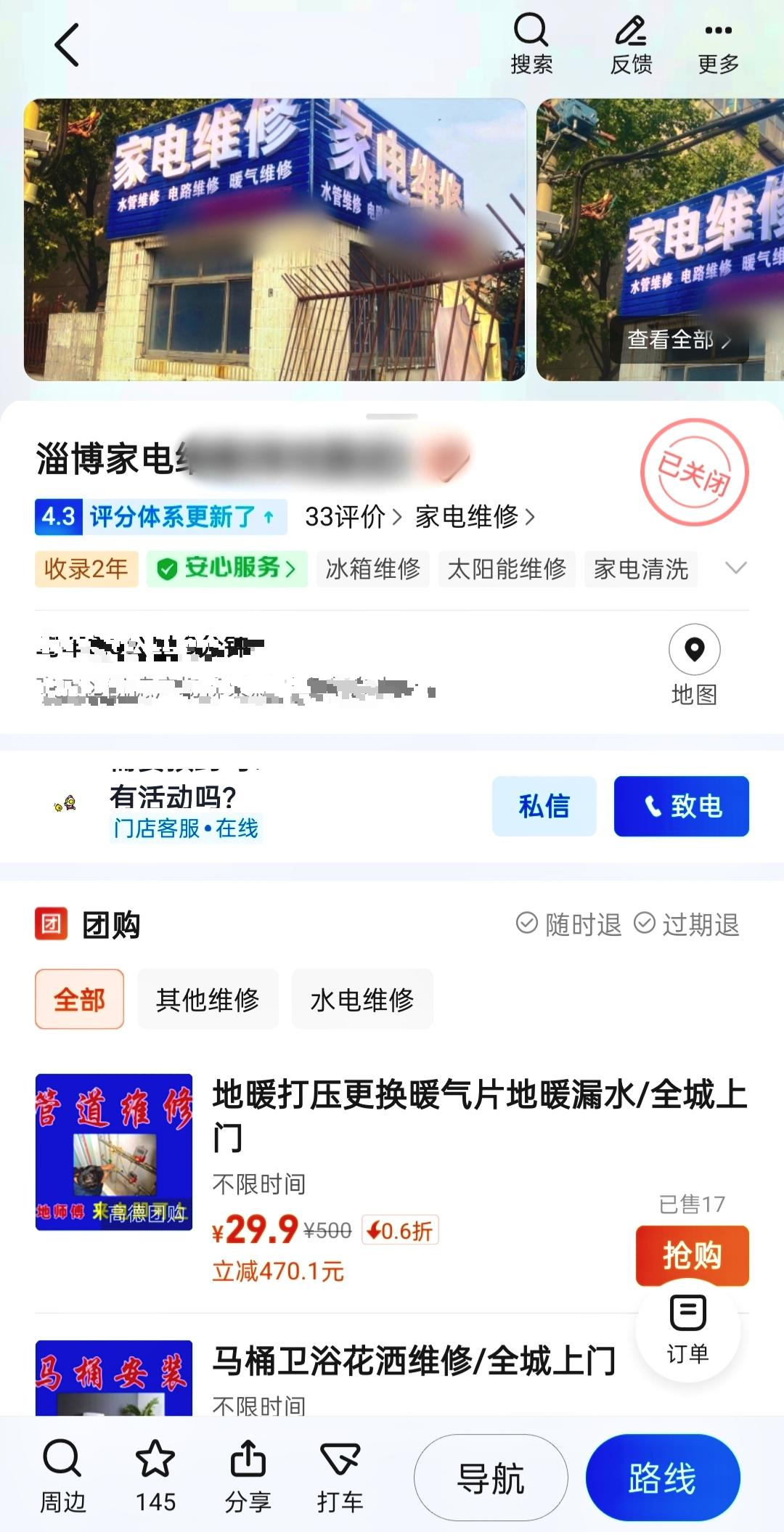The height and width of the screenshot is (1532, 784).
Task: Open the 33评价 reviews
Action: click(x=353, y=517)
